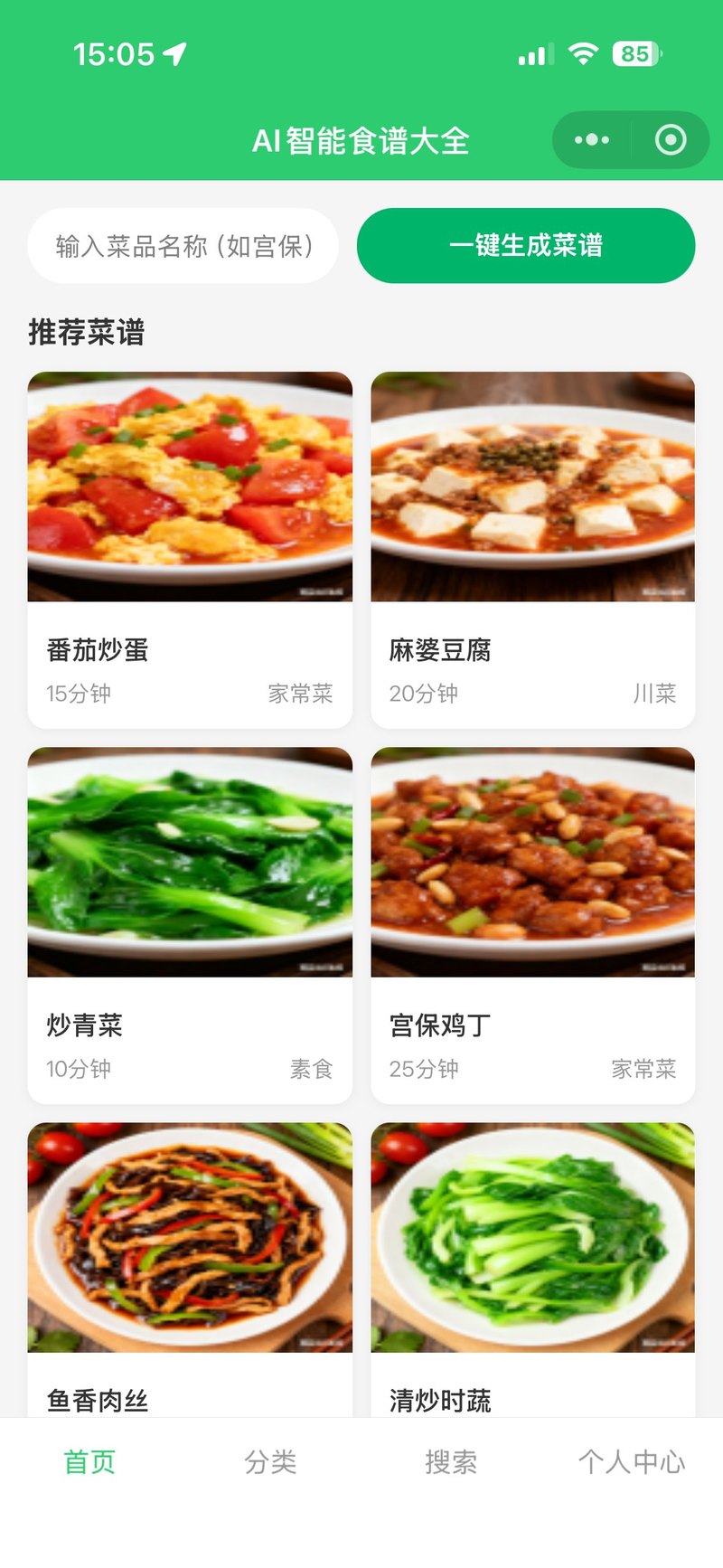Switch to the 搜索 tab
Screen dimensions: 723x1568
[x=451, y=1461]
